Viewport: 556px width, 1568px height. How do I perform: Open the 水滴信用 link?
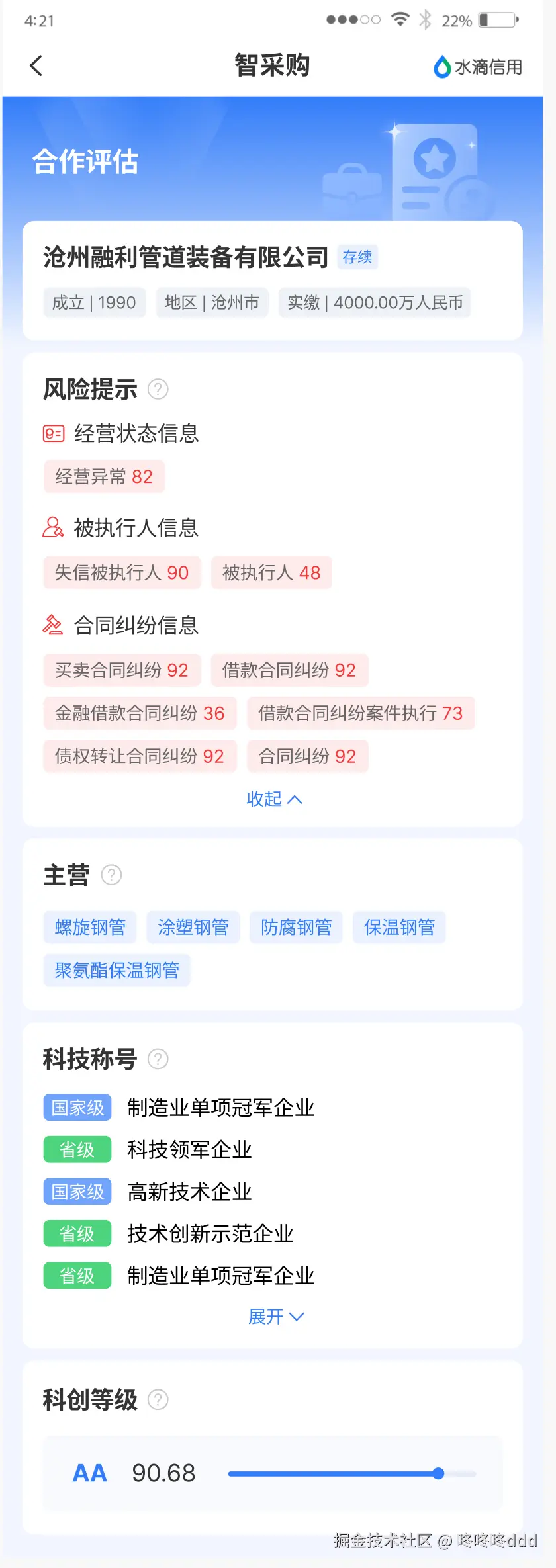tap(478, 67)
